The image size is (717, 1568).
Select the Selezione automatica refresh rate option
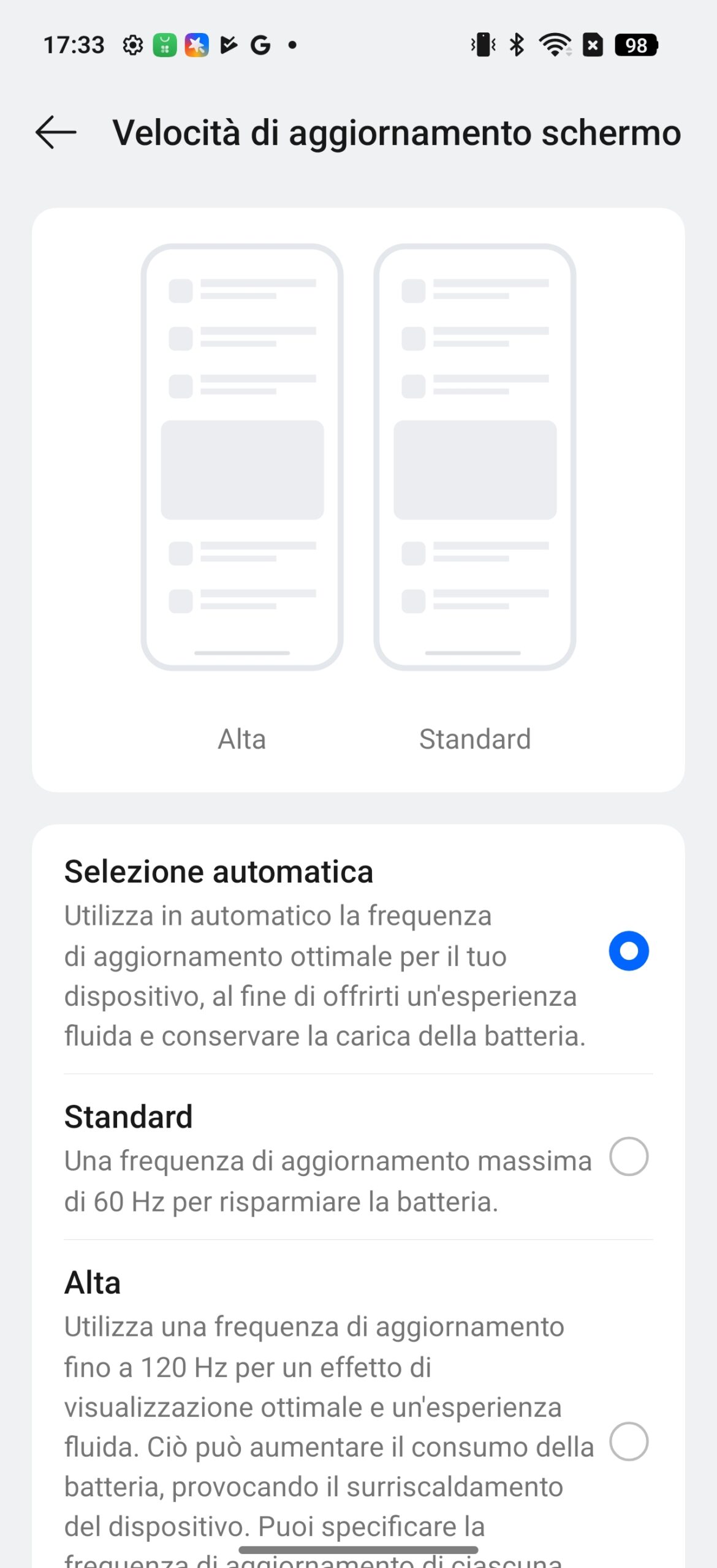(x=358, y=951)
